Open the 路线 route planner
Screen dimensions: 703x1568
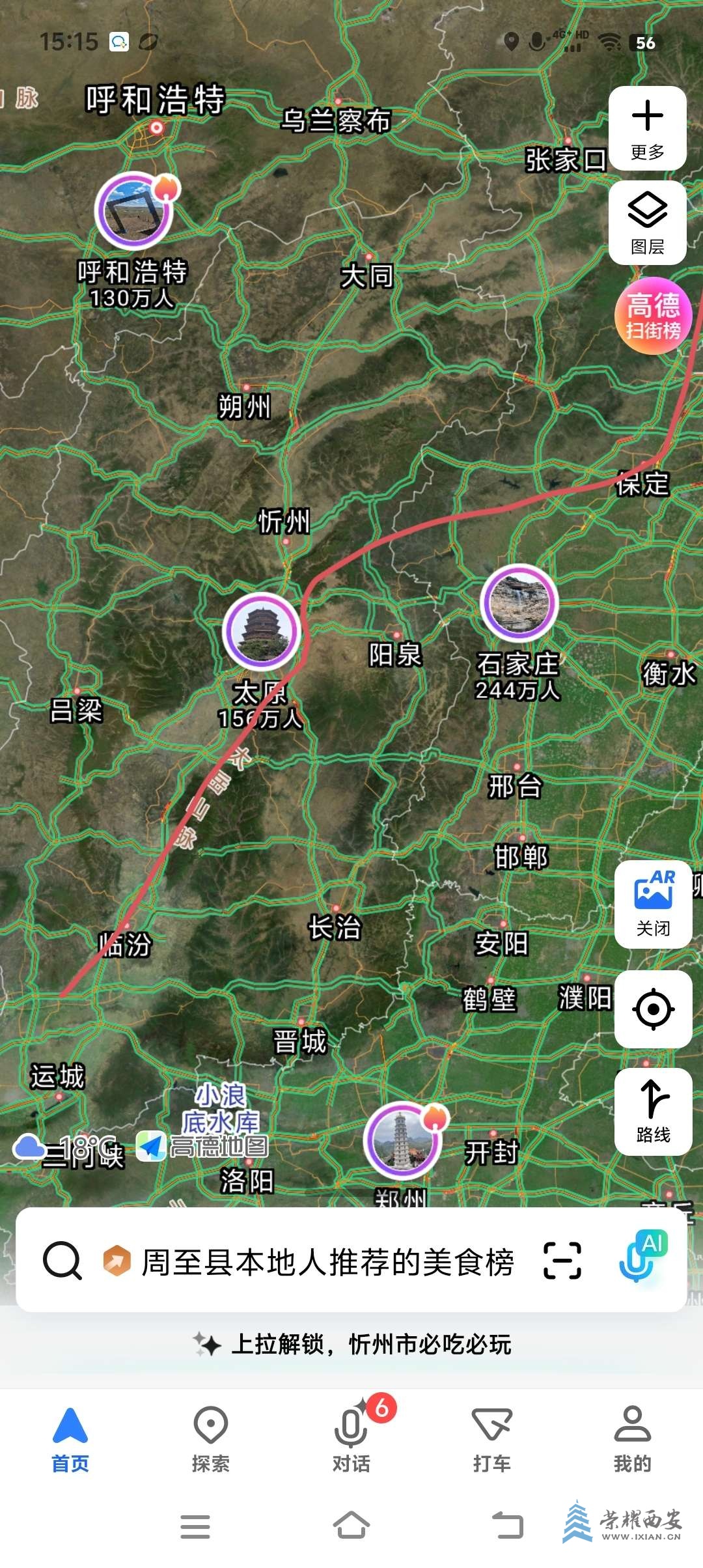click(653, 1112)
